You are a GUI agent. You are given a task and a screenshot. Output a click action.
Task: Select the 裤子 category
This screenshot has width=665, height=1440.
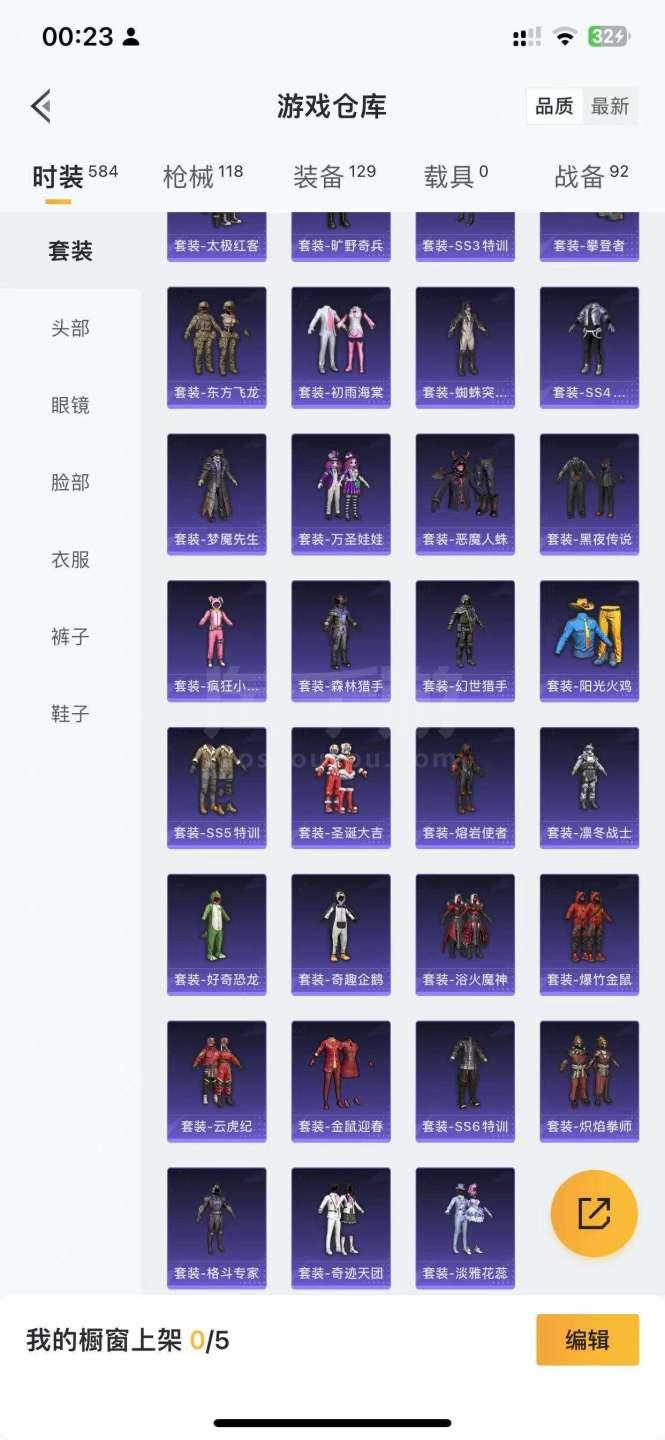[x=70, y=636]
